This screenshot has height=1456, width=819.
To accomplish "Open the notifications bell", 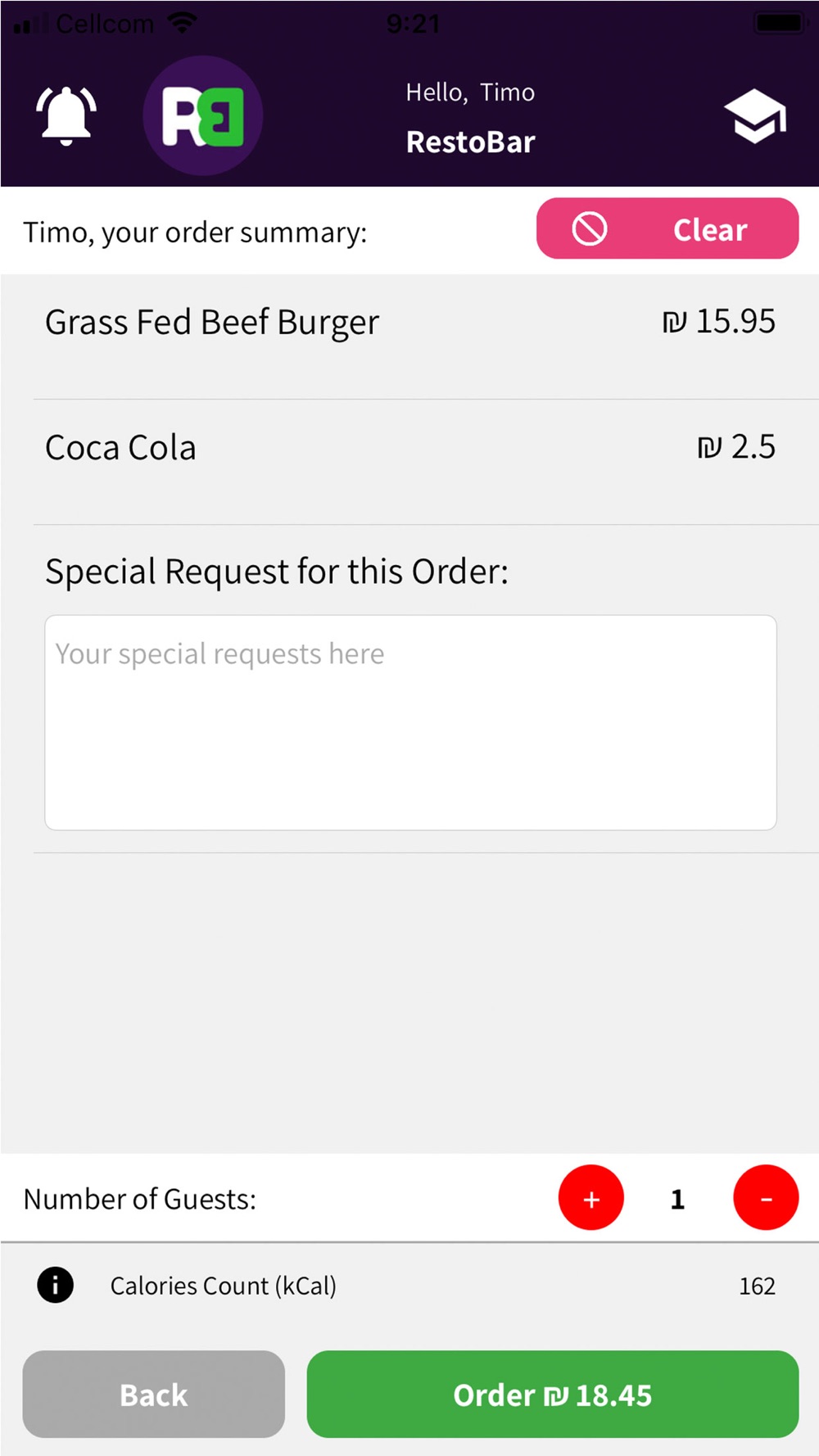I will (x=66, y=115).
